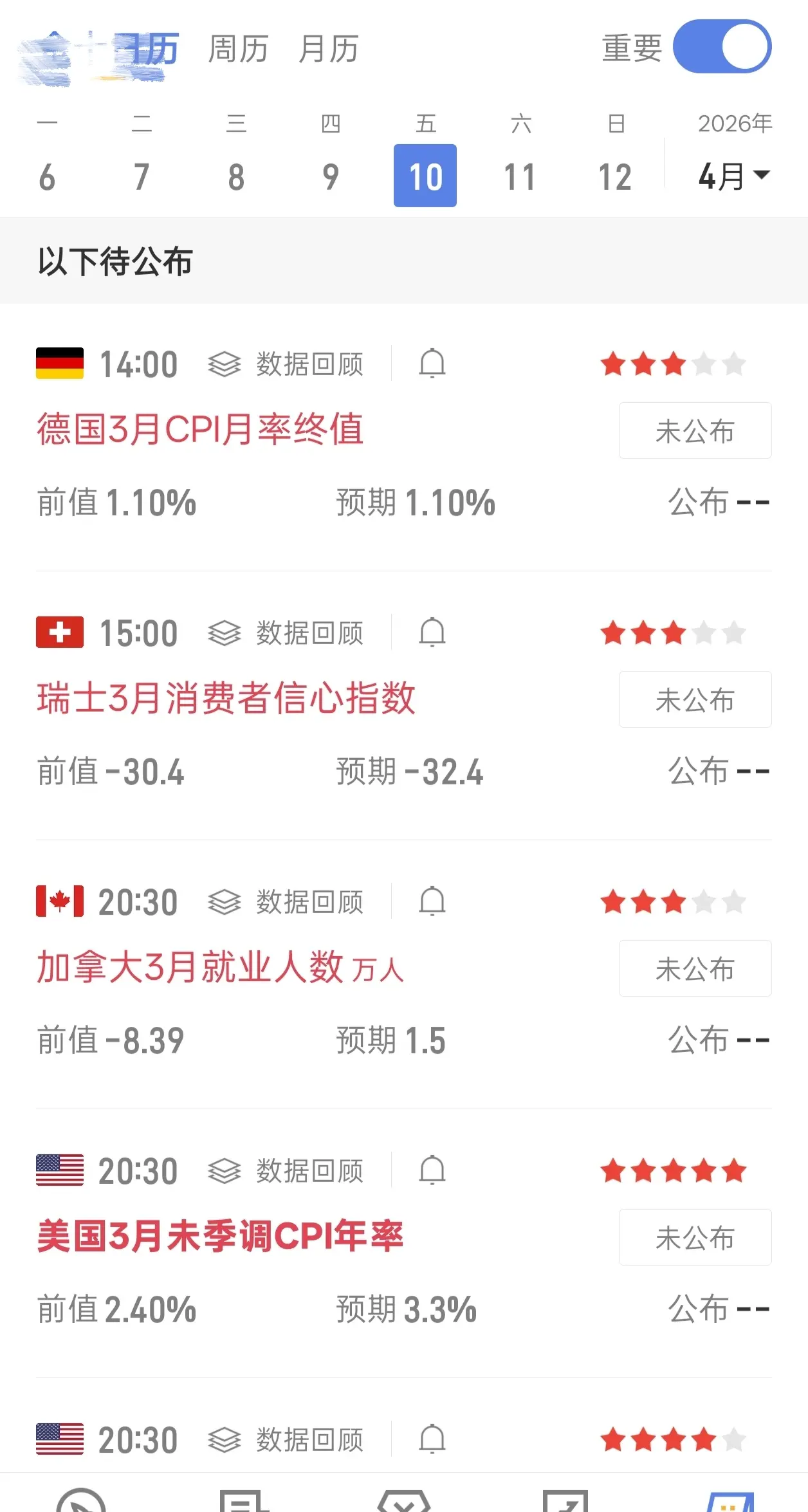
Task: Switch to the 周历 tab
Action: pyautogui.click(x=238, y=49)
